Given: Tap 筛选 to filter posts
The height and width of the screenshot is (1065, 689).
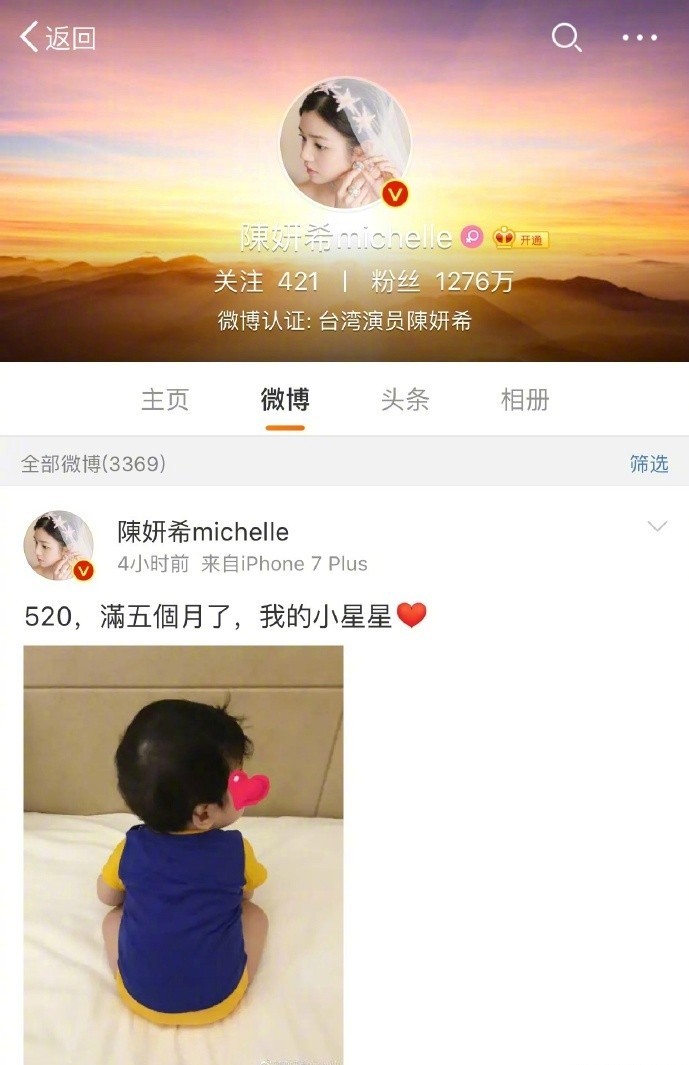Looking at the screenshot, I should (x=648, y=464).
